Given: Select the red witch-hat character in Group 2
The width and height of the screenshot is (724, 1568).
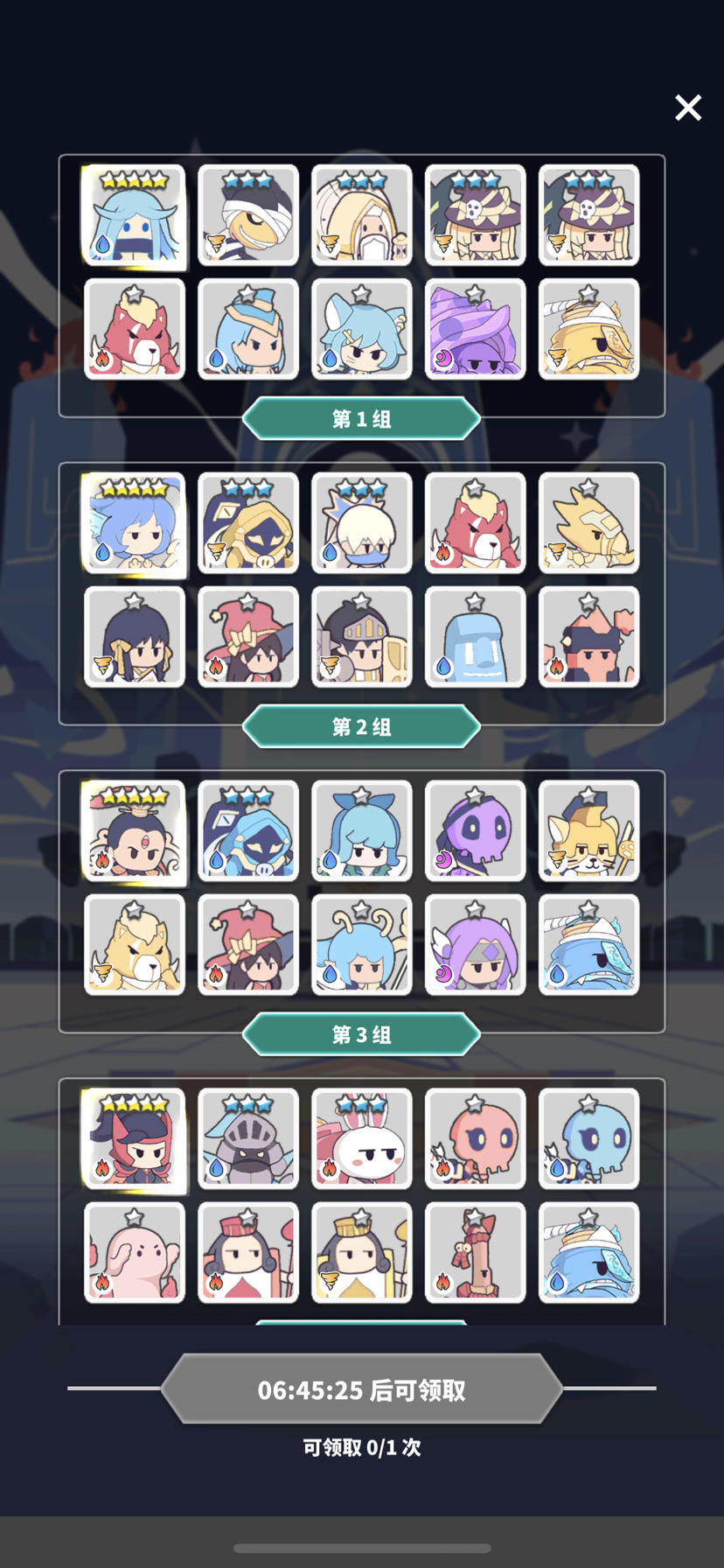Looking at the screenshot, I should click(x=247, y=637).
